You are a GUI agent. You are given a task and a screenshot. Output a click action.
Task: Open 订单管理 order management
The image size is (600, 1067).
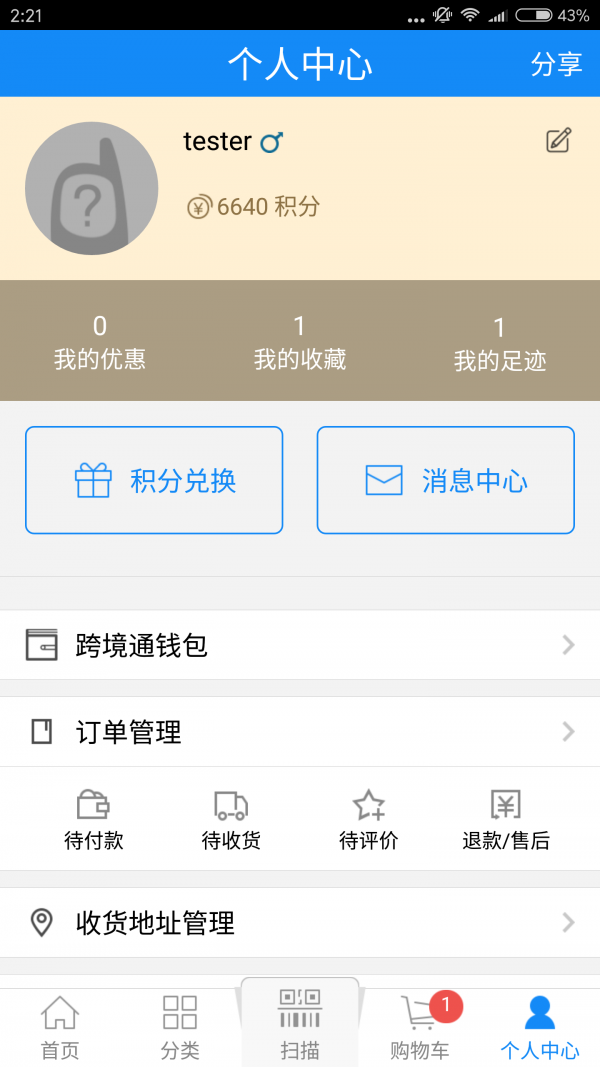point(300,732)
